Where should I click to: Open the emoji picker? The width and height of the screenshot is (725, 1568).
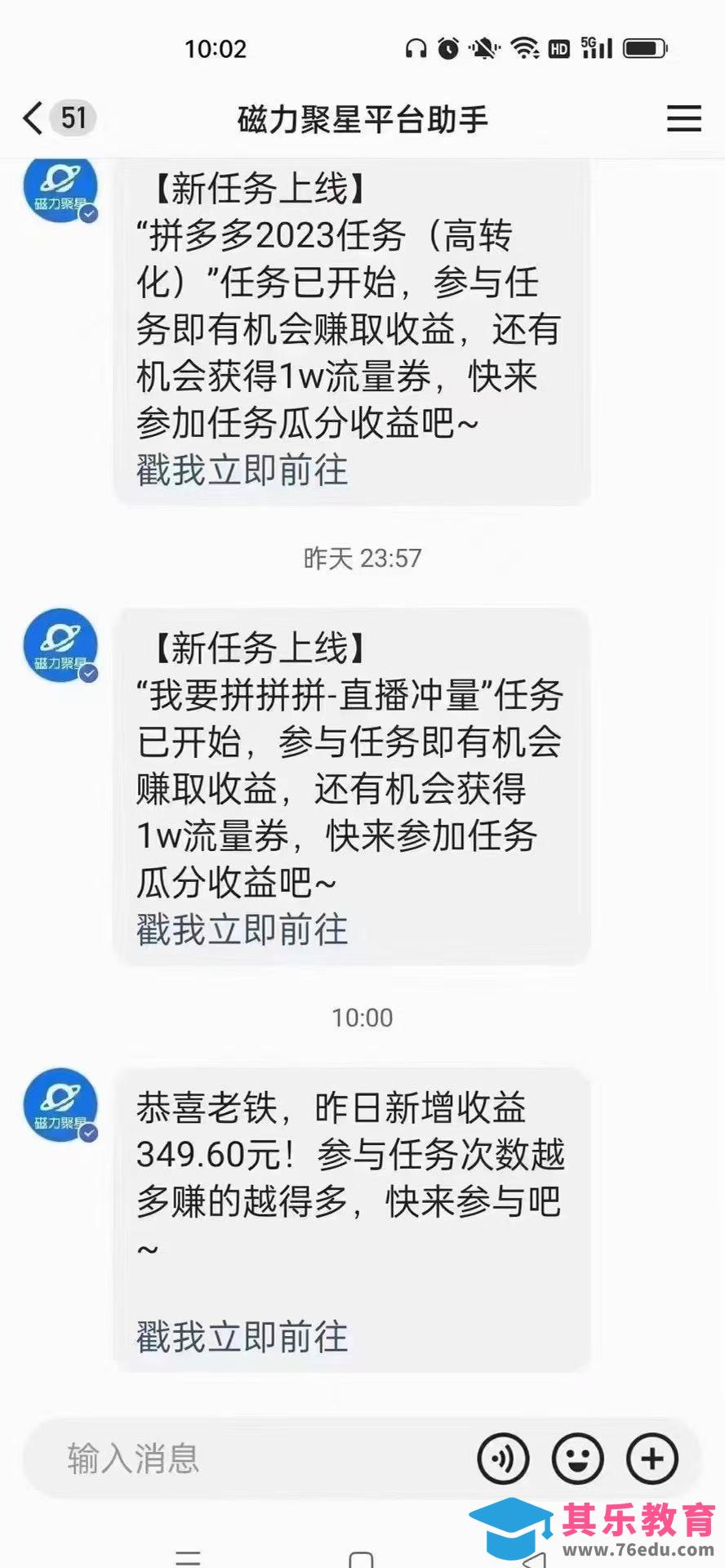578,1459
